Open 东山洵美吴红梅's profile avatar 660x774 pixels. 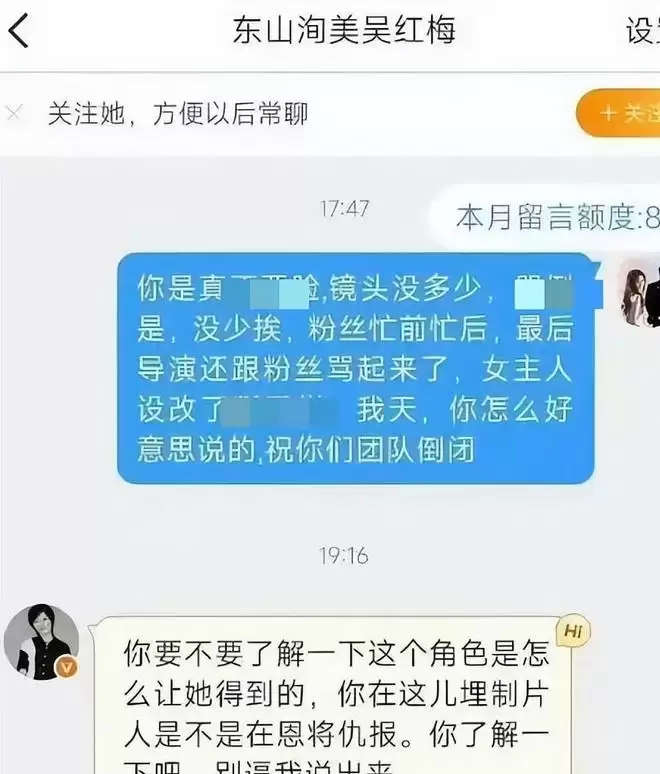coord(41,642)
